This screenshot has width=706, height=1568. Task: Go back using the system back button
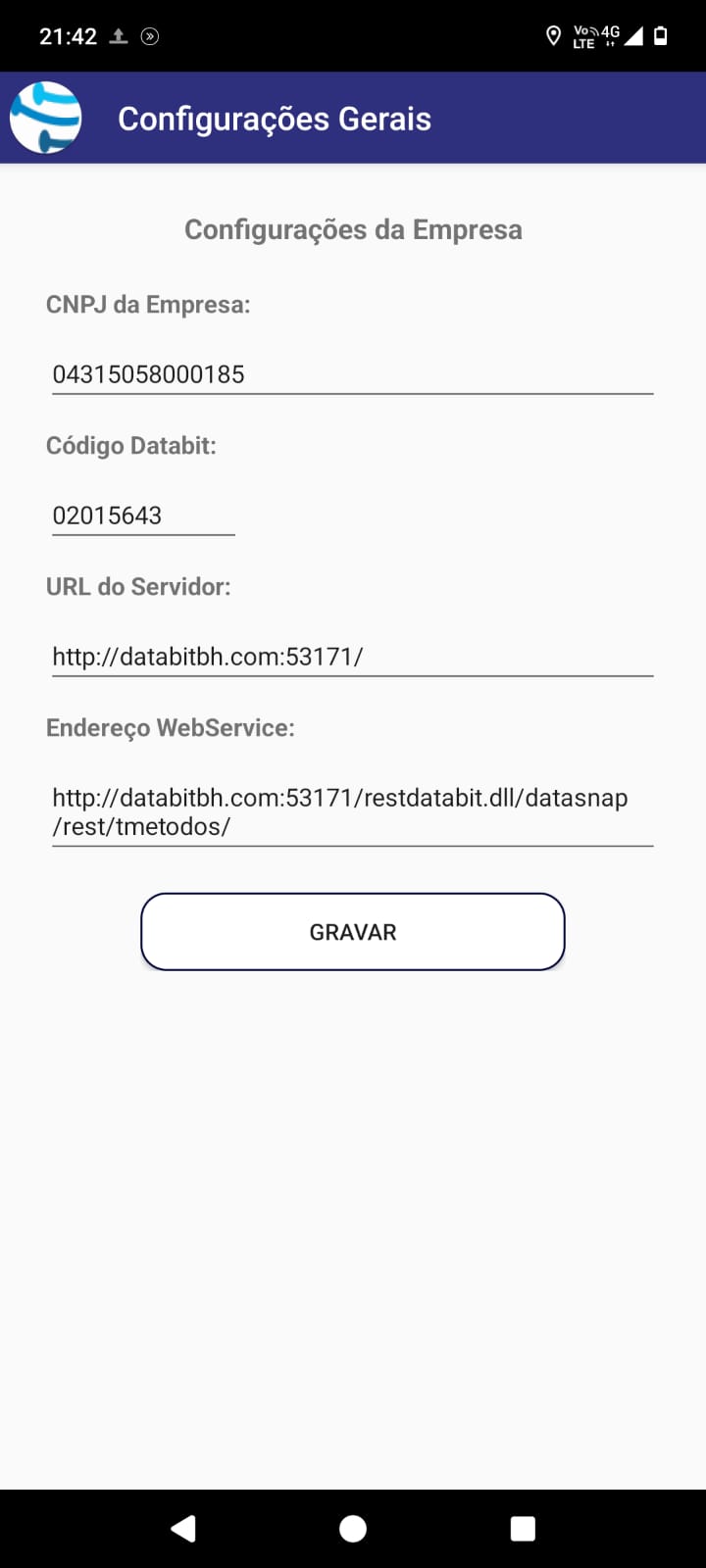pyautogui.click(x=183, y=1529)
